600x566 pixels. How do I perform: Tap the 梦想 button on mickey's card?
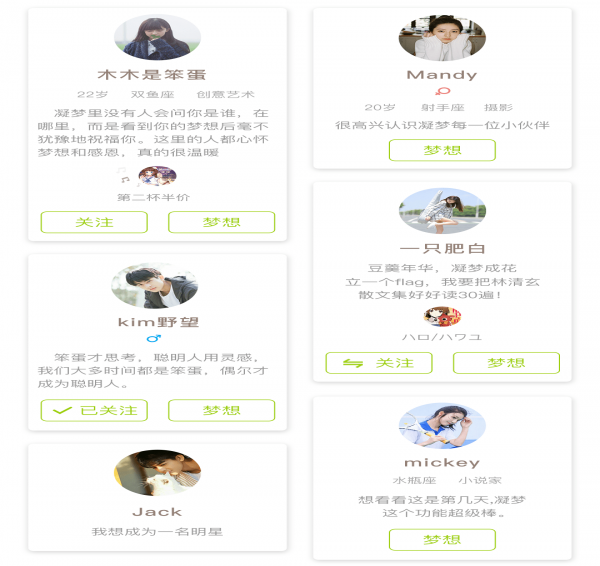(442, 540)
